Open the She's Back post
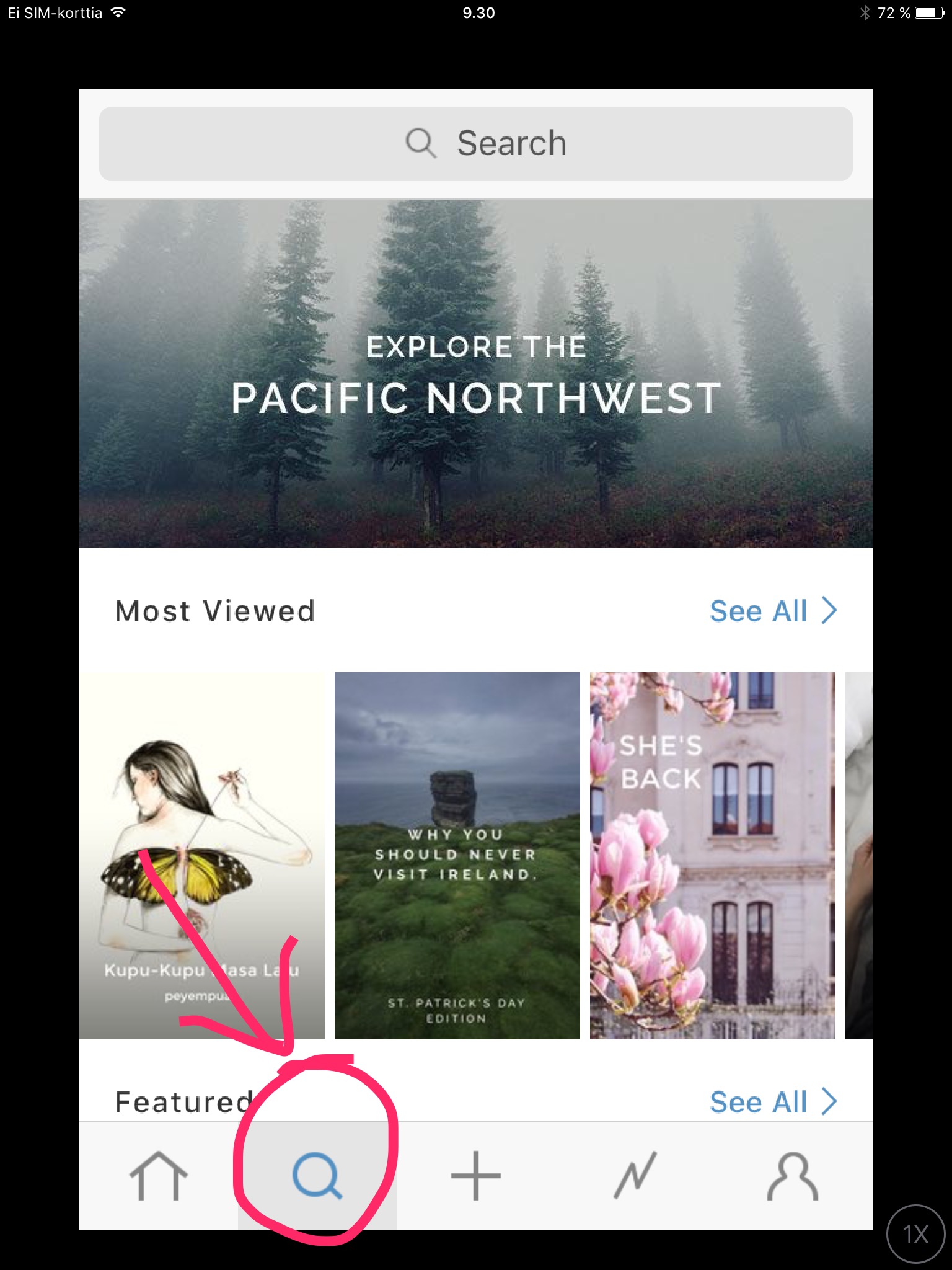952x1270 pixels. (x=713, y=855)
